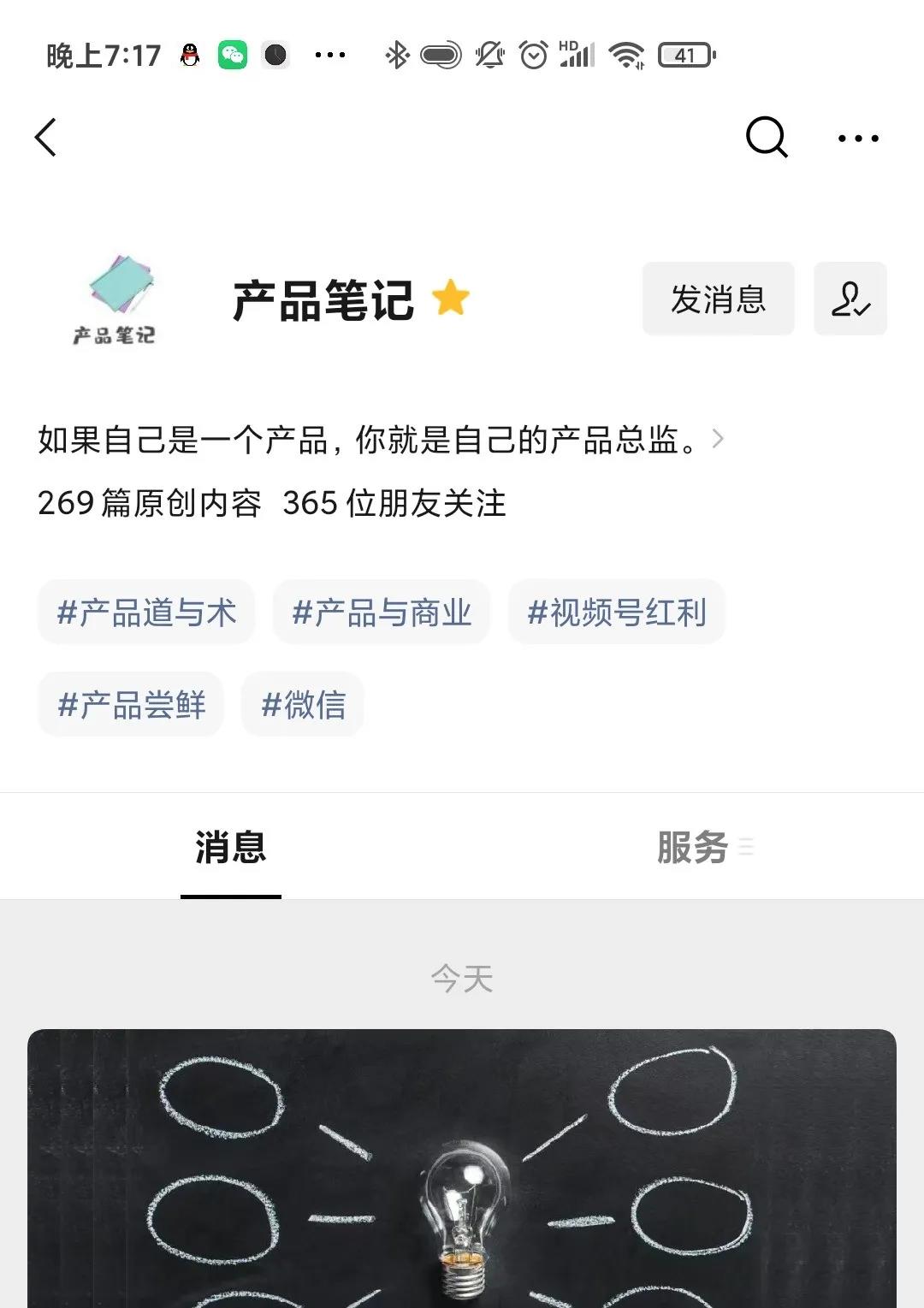The image size is (924, 1308).
Task: Open search on the account page
Action: (x=767, y=137)
